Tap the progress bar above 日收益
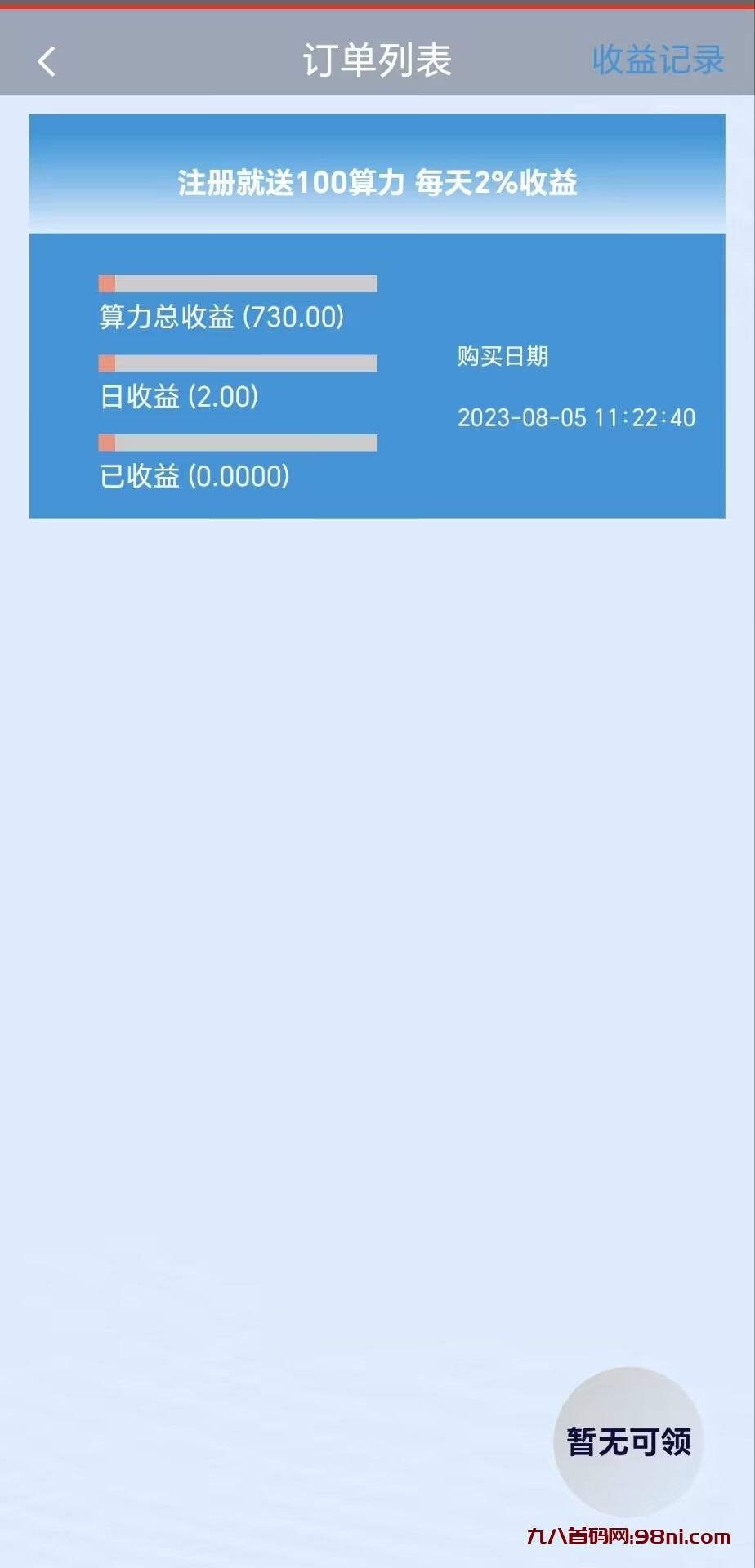This screenshot has height=1568, width=755. (237, 362)
